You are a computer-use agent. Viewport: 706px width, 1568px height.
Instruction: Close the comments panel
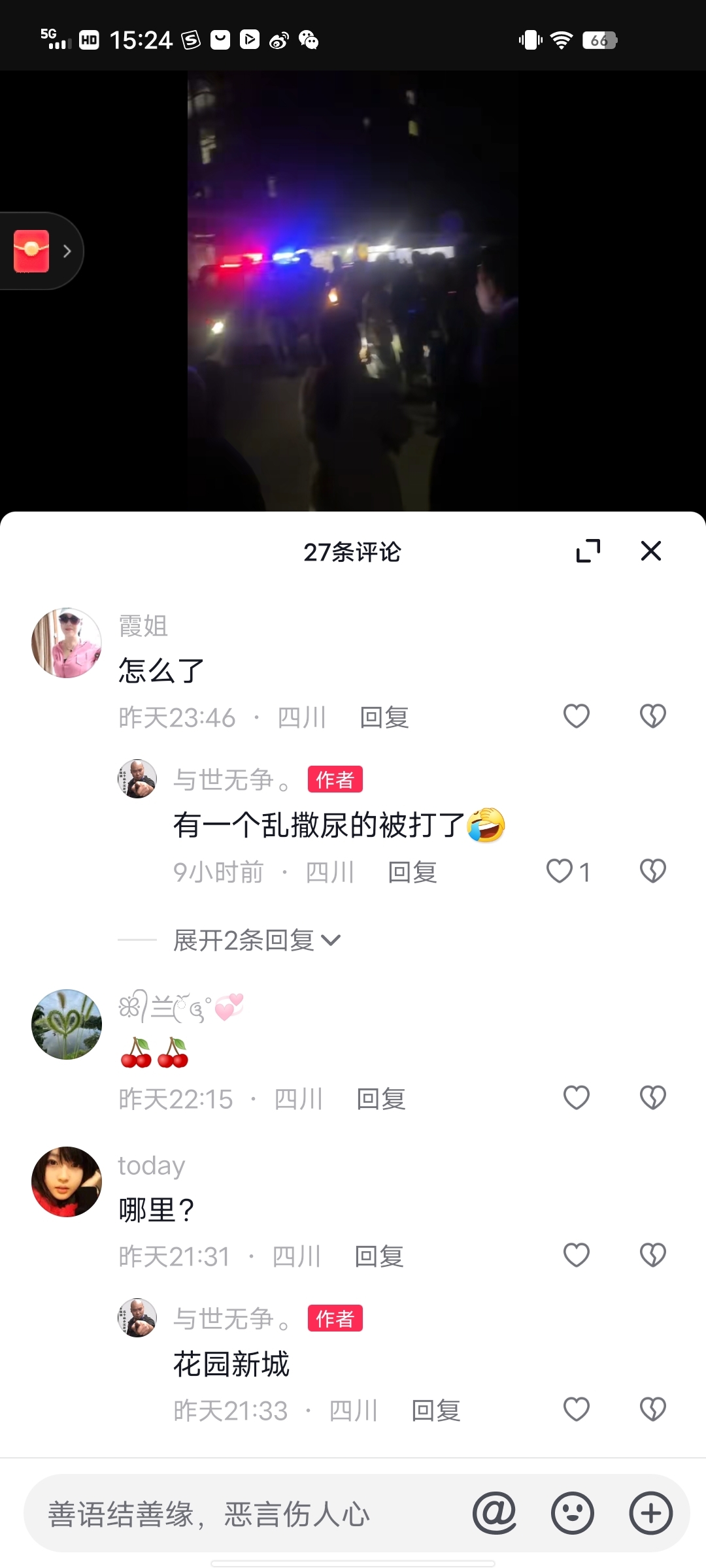tap(651, 551)
